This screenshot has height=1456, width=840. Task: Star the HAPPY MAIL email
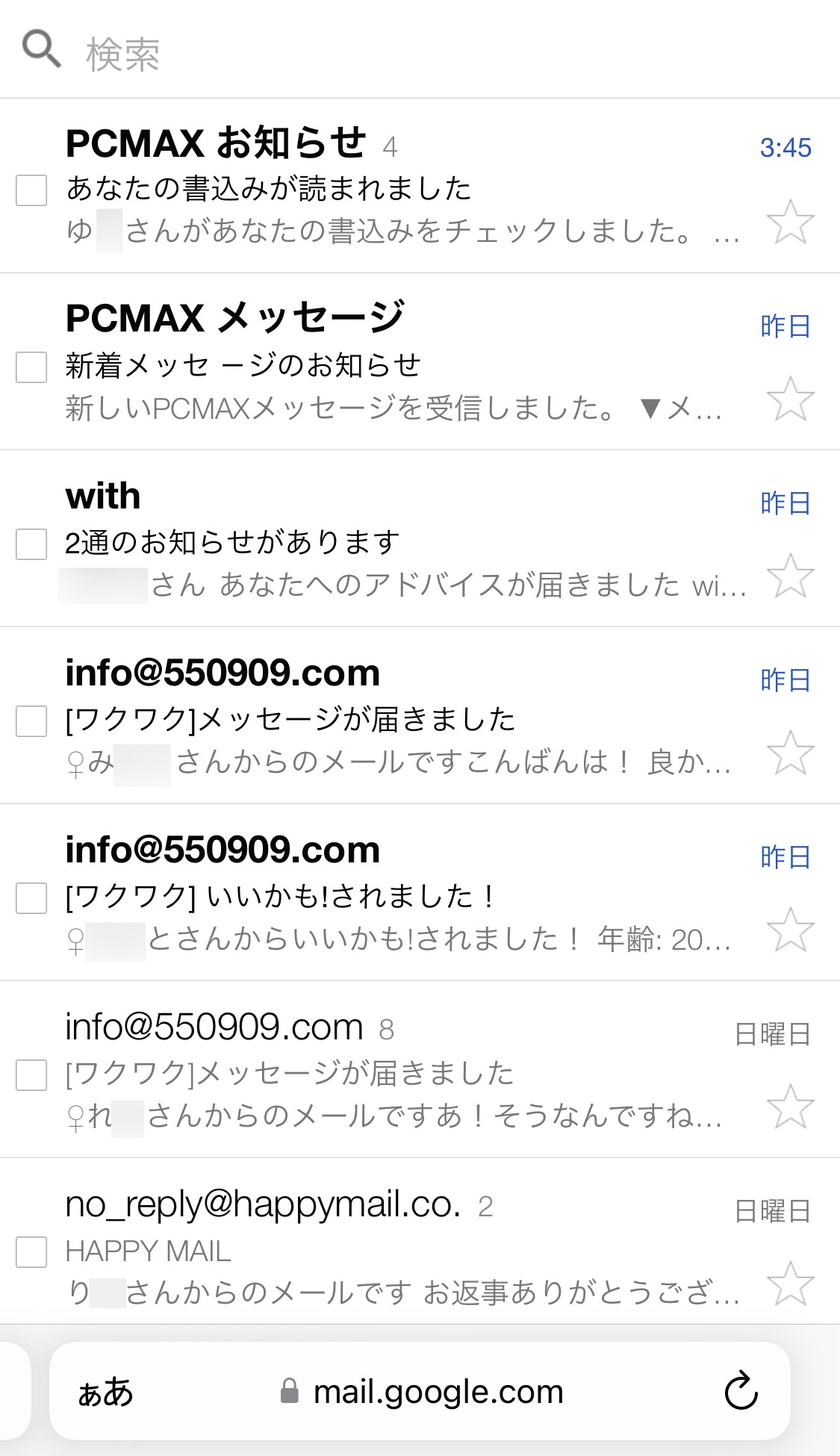click(790, 1284)
